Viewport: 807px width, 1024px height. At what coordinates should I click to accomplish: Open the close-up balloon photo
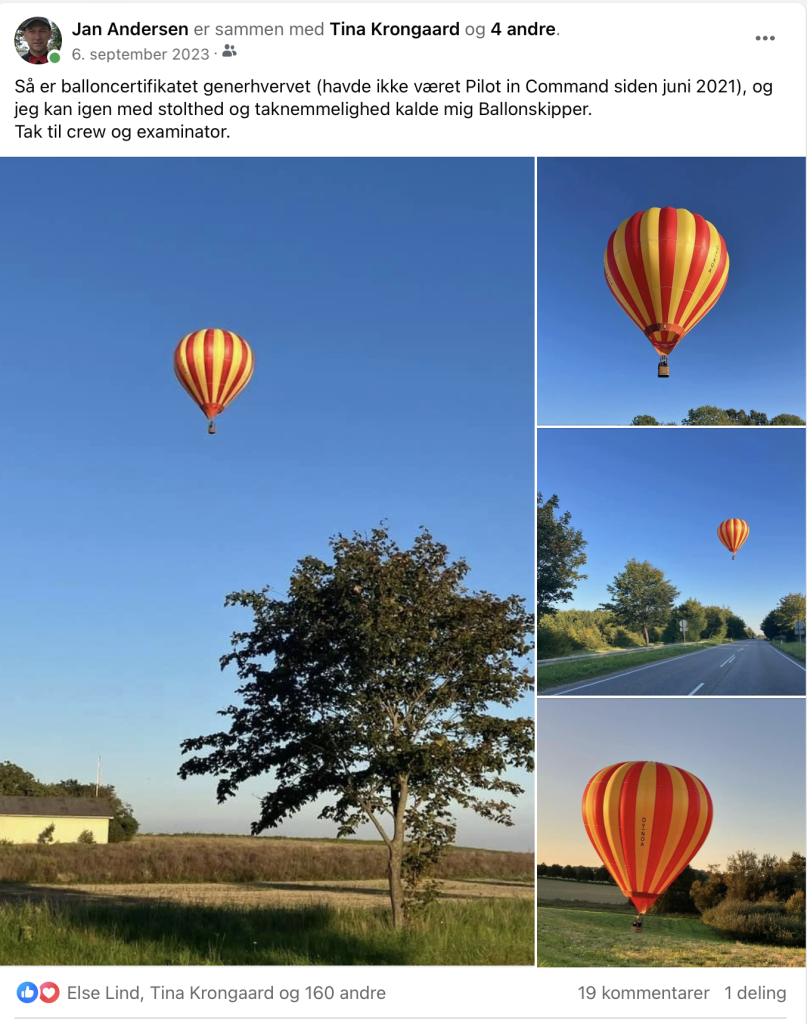point(670,291)
